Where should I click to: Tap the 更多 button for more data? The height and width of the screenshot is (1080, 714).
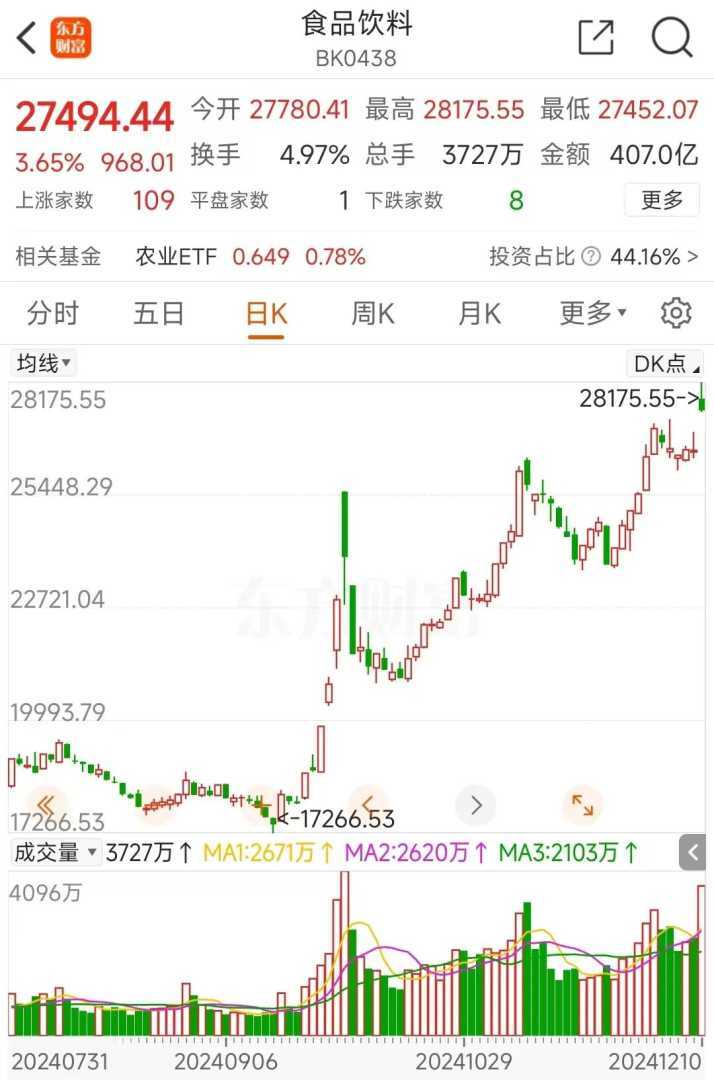(x=662, y=200)
